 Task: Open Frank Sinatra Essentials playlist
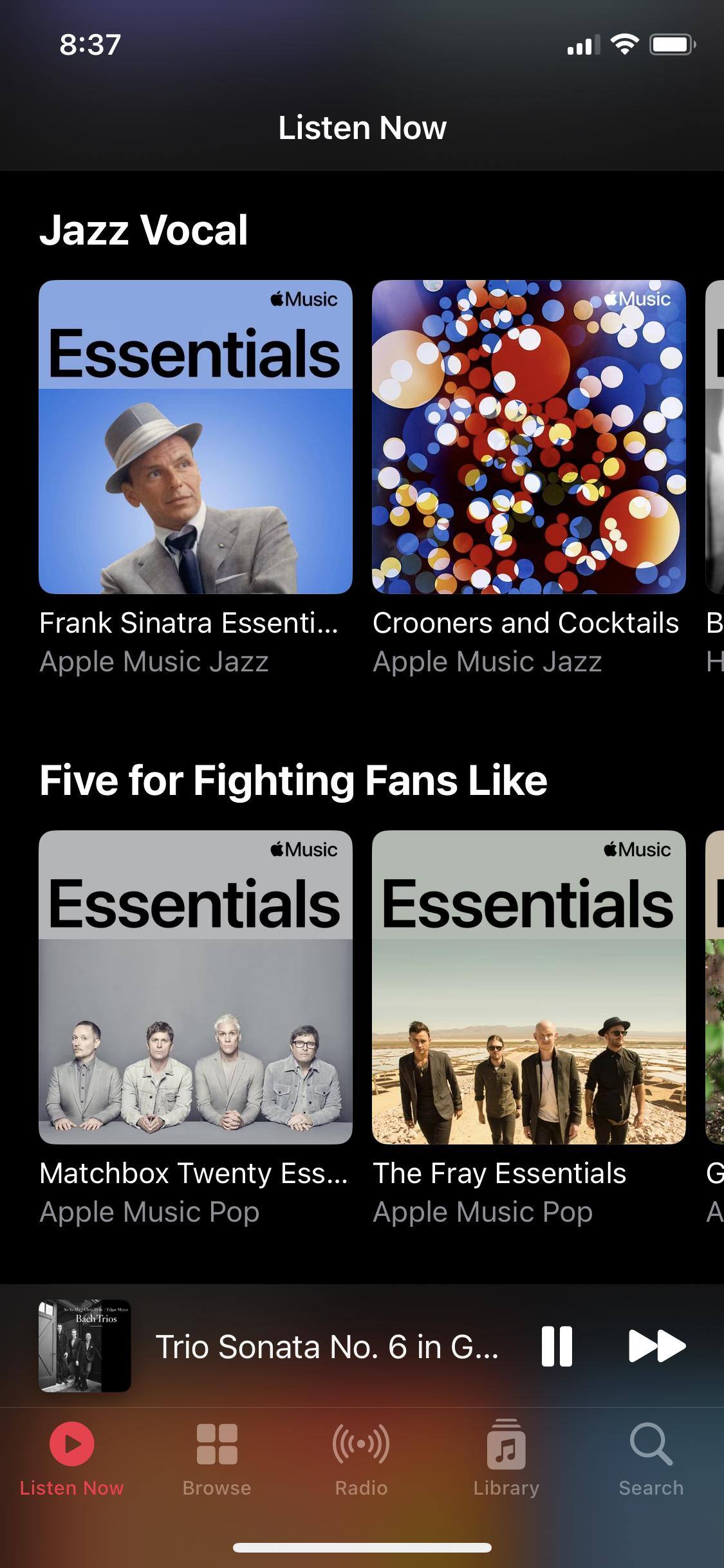[196, 436]
